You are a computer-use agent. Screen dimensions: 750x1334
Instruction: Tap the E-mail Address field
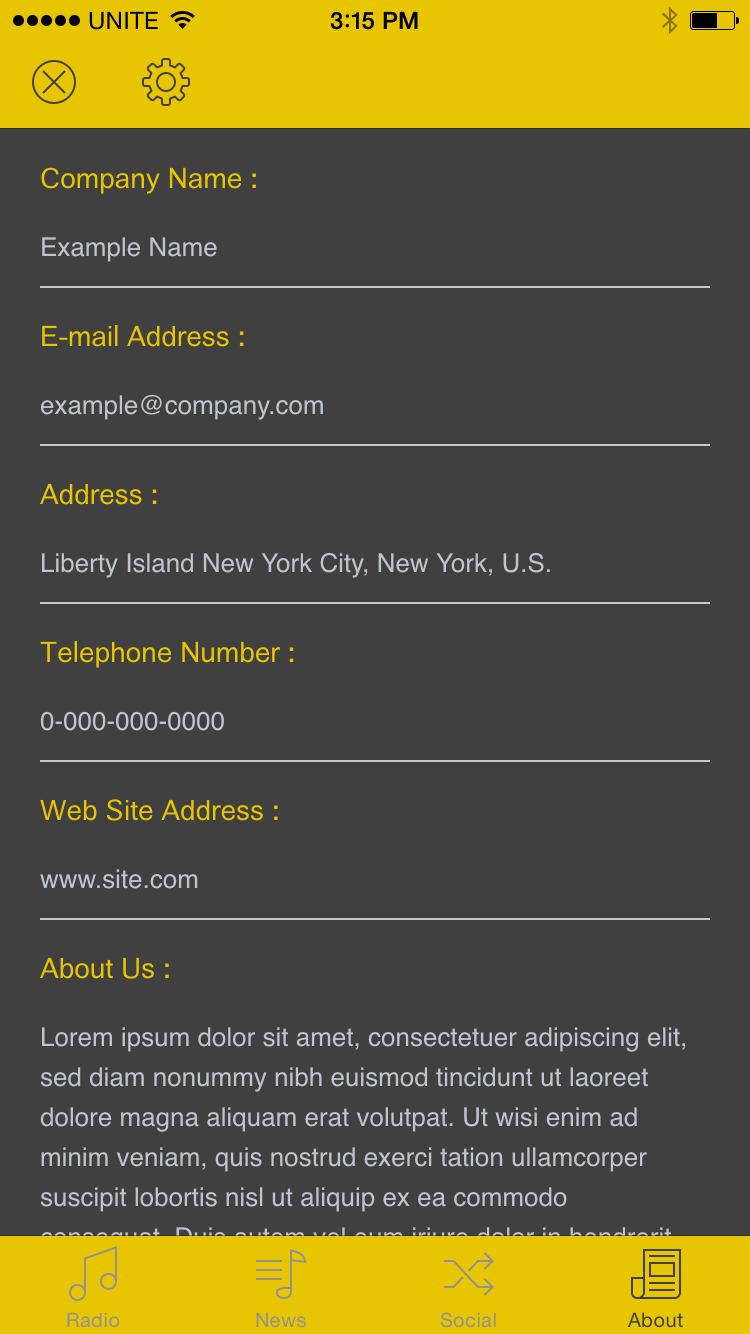374,406
